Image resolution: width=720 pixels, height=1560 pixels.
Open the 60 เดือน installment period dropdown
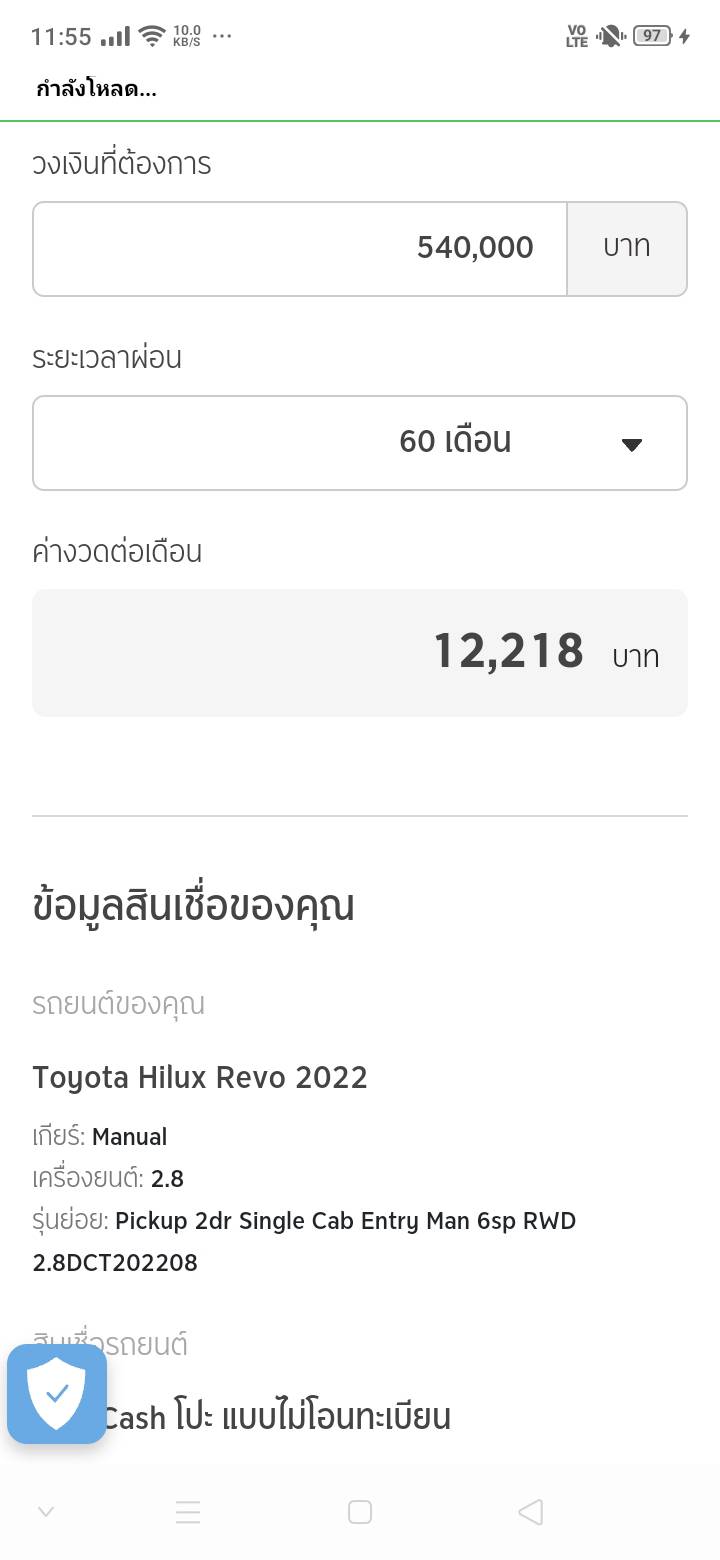click(x=360, y=443)
